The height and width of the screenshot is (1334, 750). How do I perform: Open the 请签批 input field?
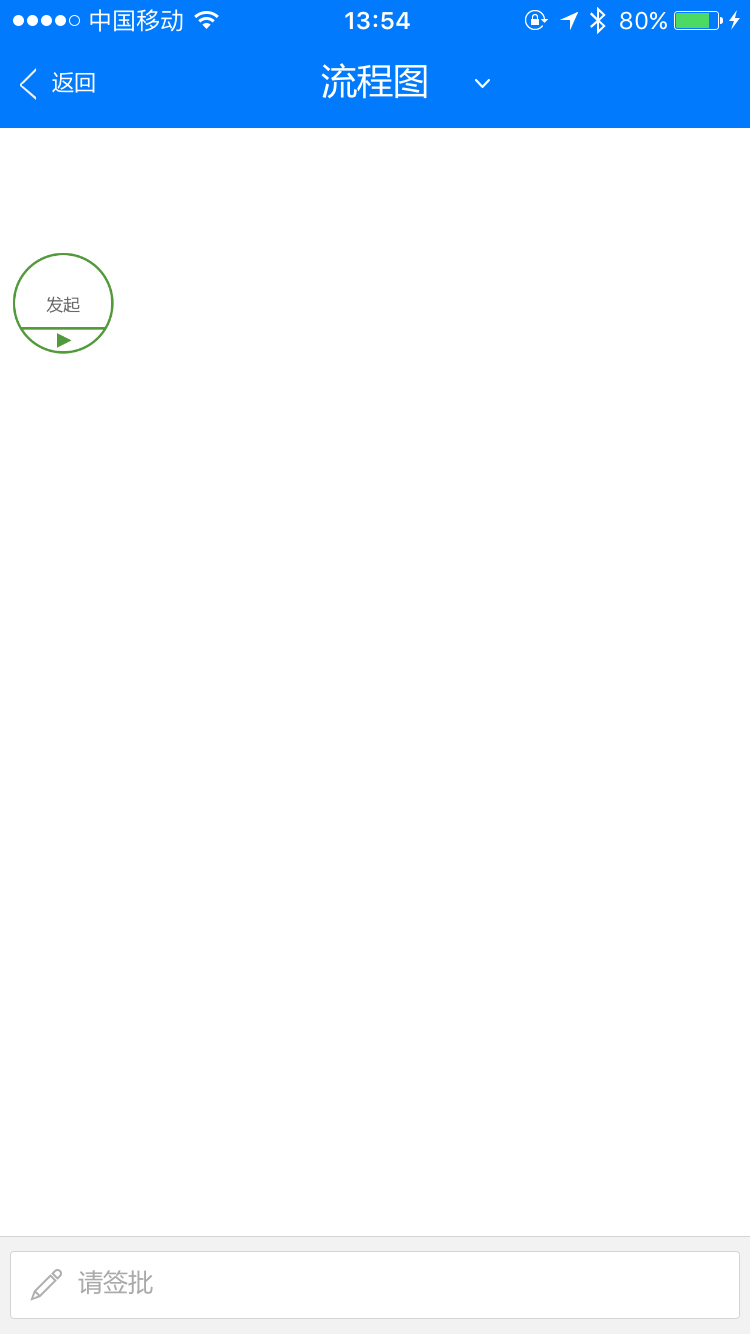click(x=375, y=1284)
